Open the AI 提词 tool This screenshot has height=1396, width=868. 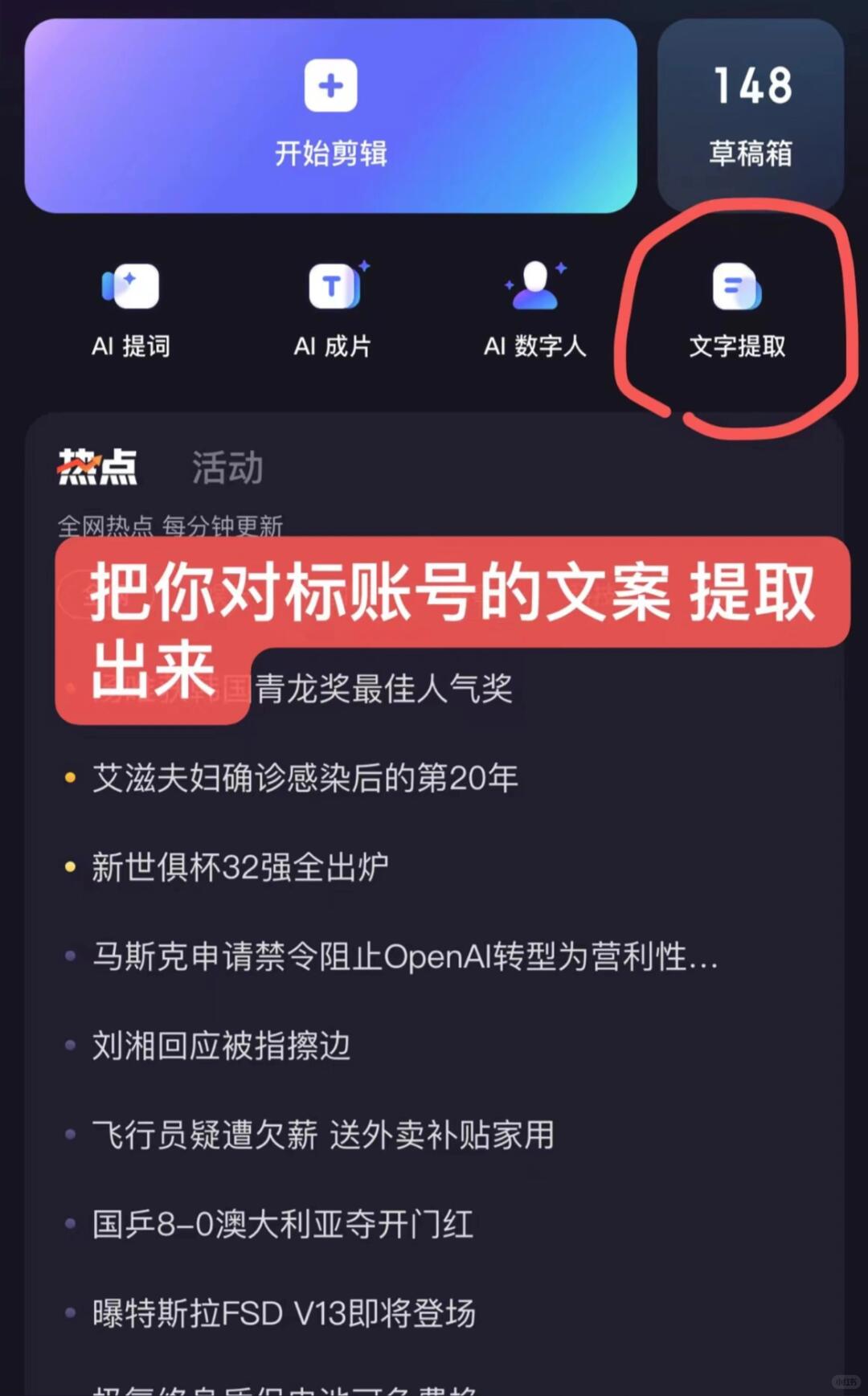point(131,309)
